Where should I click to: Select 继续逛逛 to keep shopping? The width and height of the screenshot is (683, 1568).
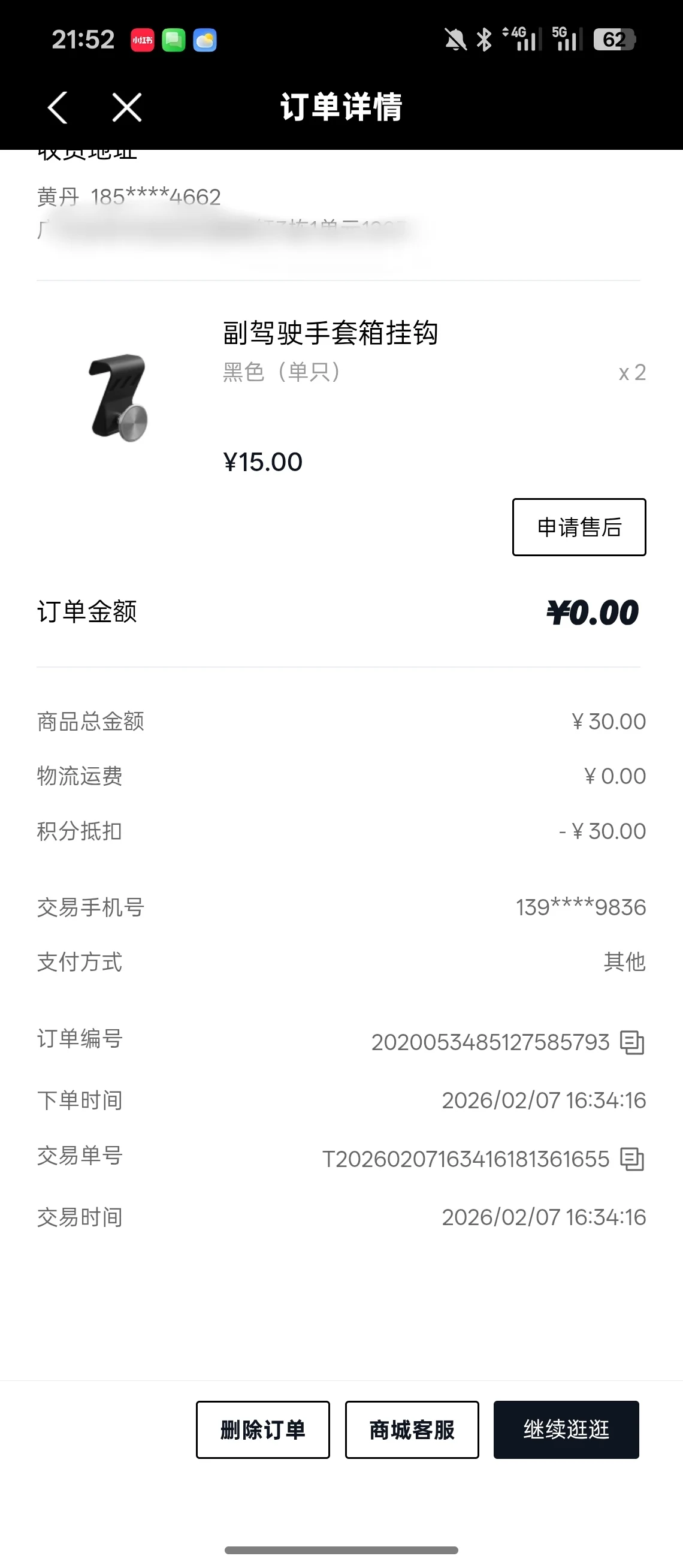pyautogui.click(x=566, y=1430)
